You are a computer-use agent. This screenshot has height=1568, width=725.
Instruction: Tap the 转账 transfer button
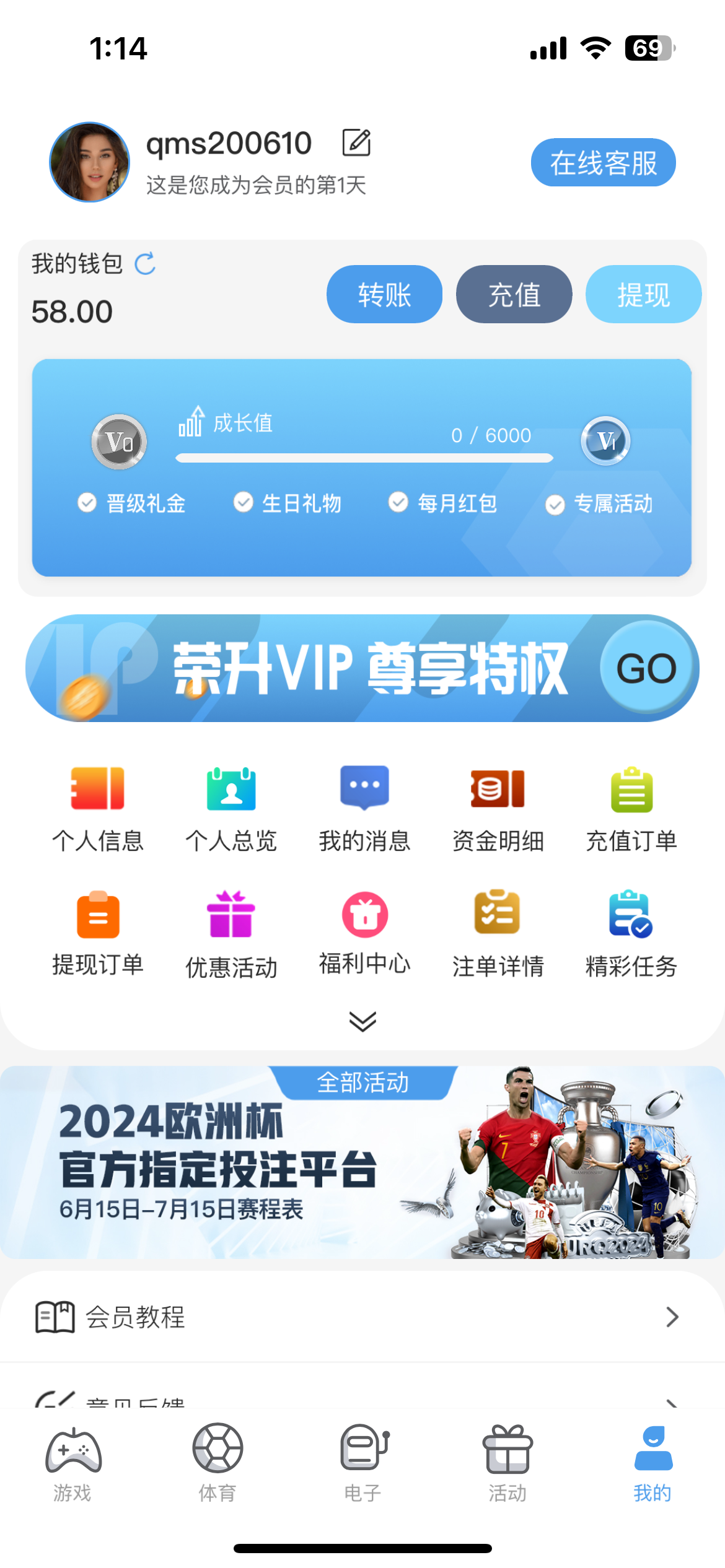point(384,295)
